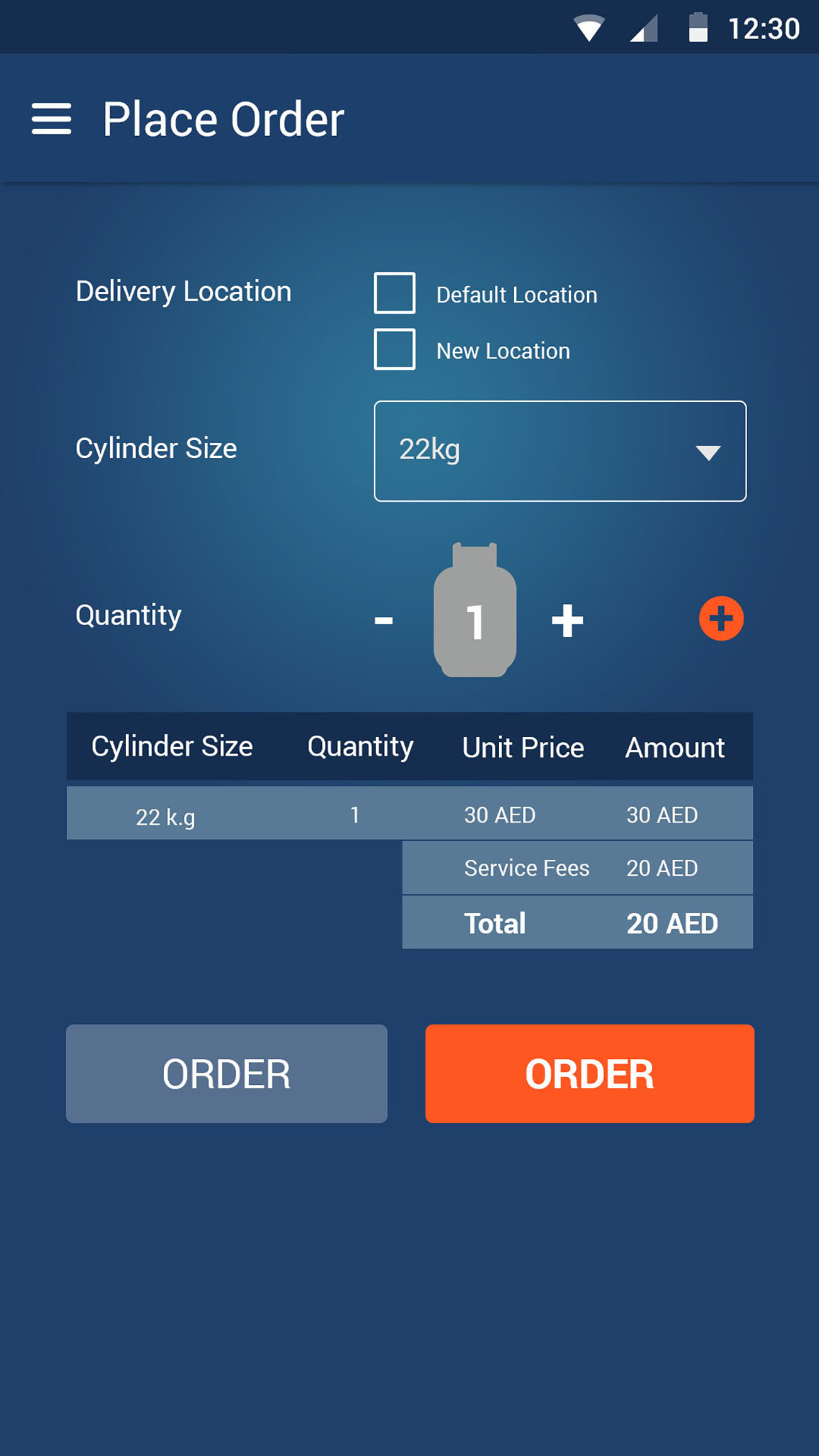
Task: Confirm with the orange ORDER button
Action: [x=589, y=1074]
